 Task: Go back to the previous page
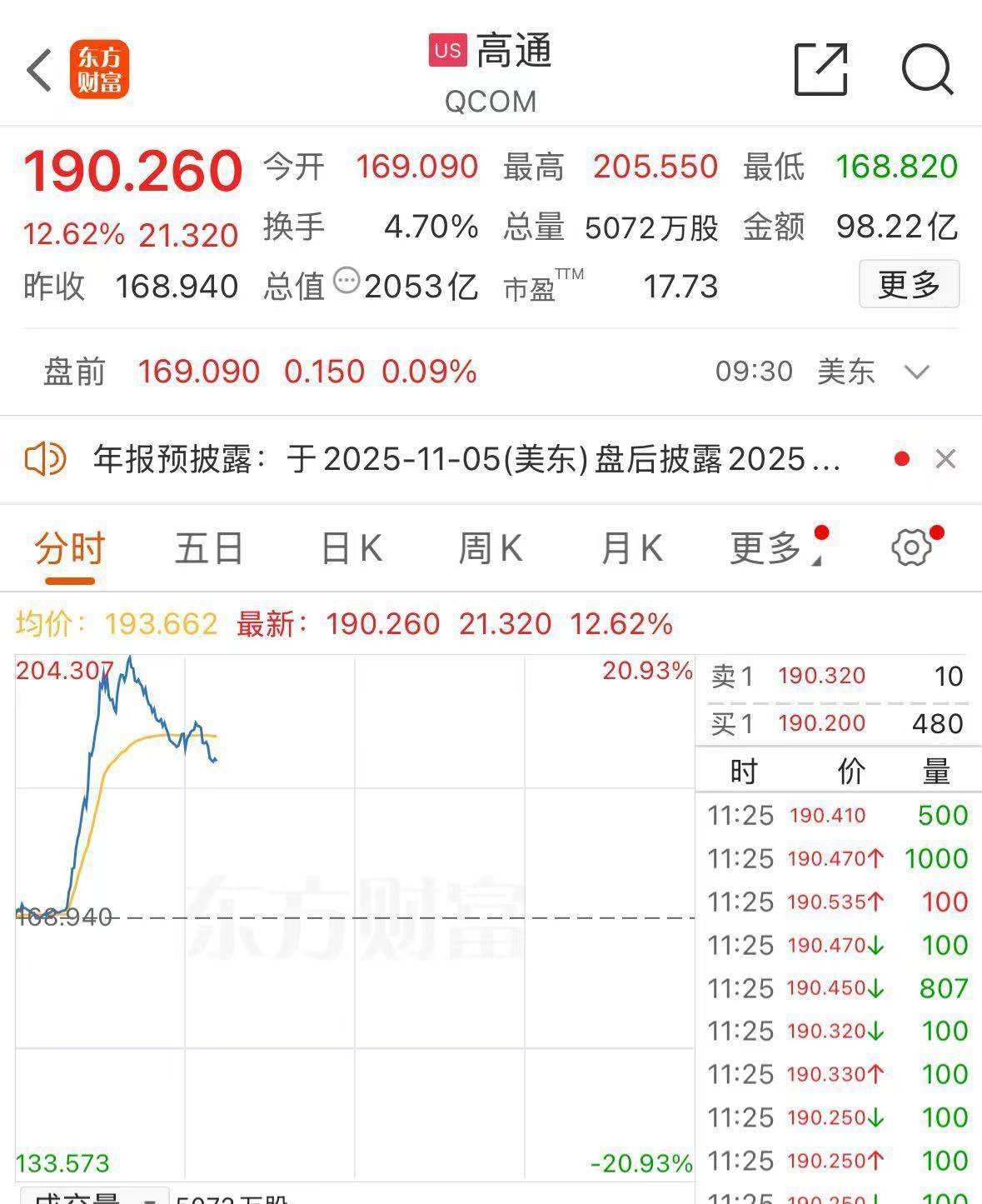tap(39, 70)
